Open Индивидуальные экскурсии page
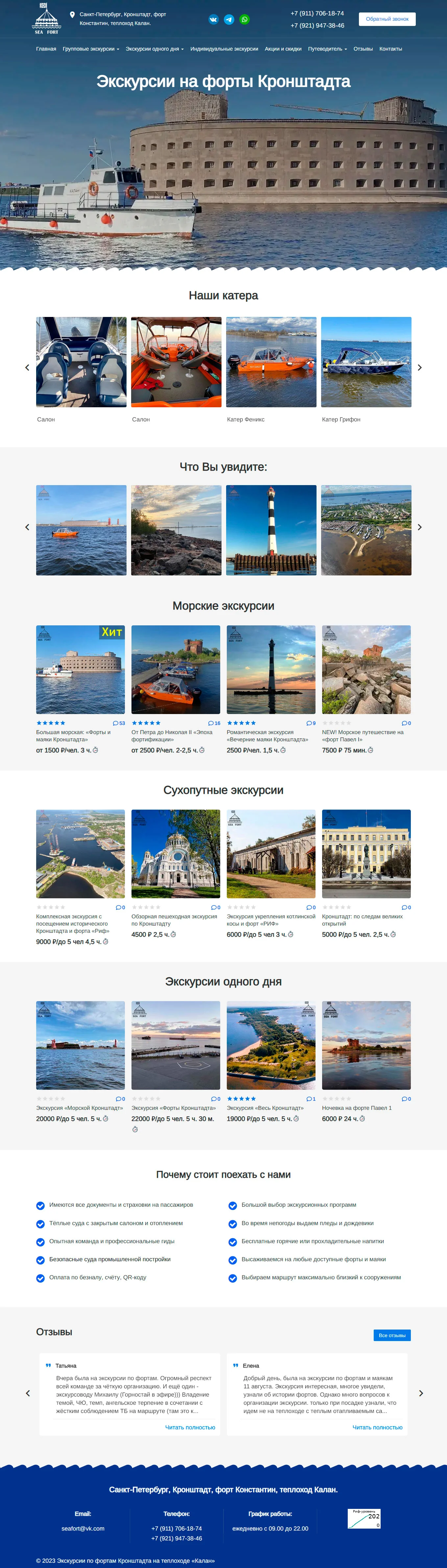Image resolution: width=447 pixels, height=1568 pixels. coord(224,49)
